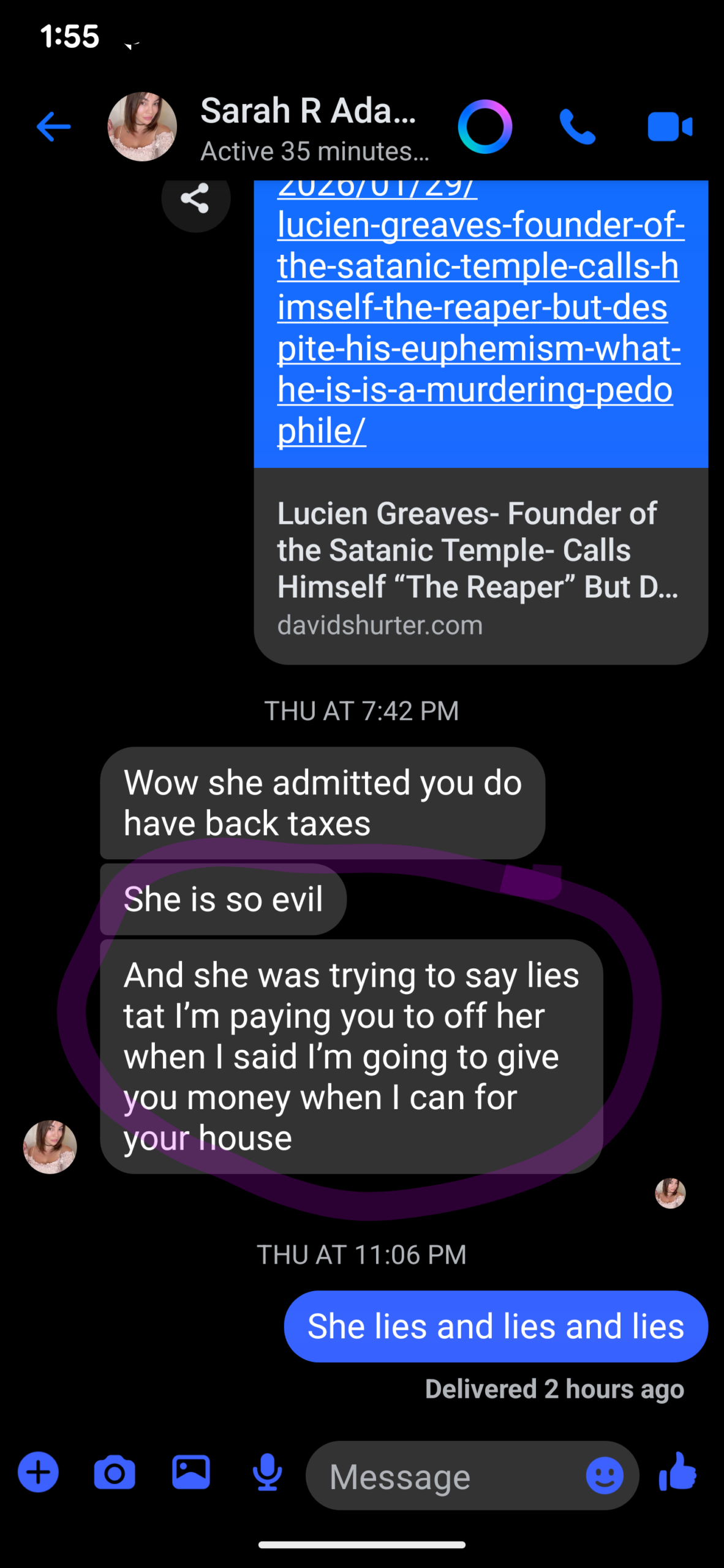Open the Meta AI ring icon
Screen dimensions: 724x1568
[x=485, y=127]
